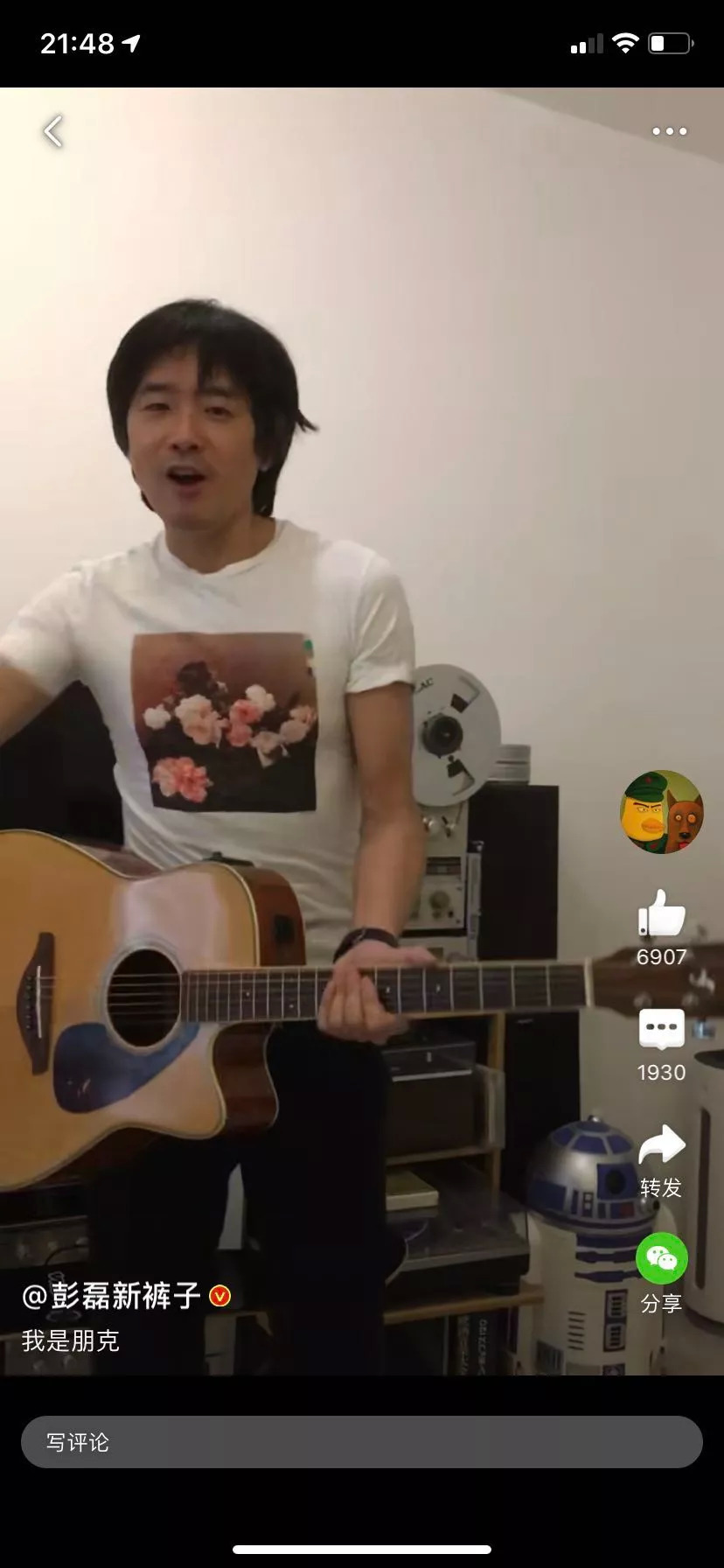Repost the video via 转发 arrow
This screenshot has width=724, height=1568.
[662, 1145]
